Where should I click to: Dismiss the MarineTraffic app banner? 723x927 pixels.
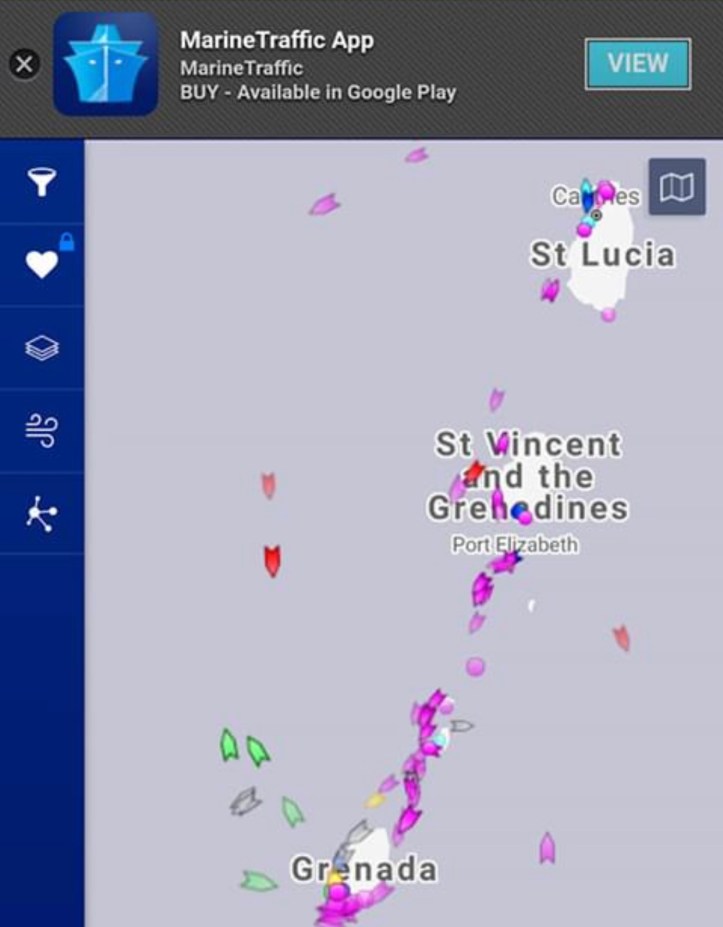click(24, 65)
